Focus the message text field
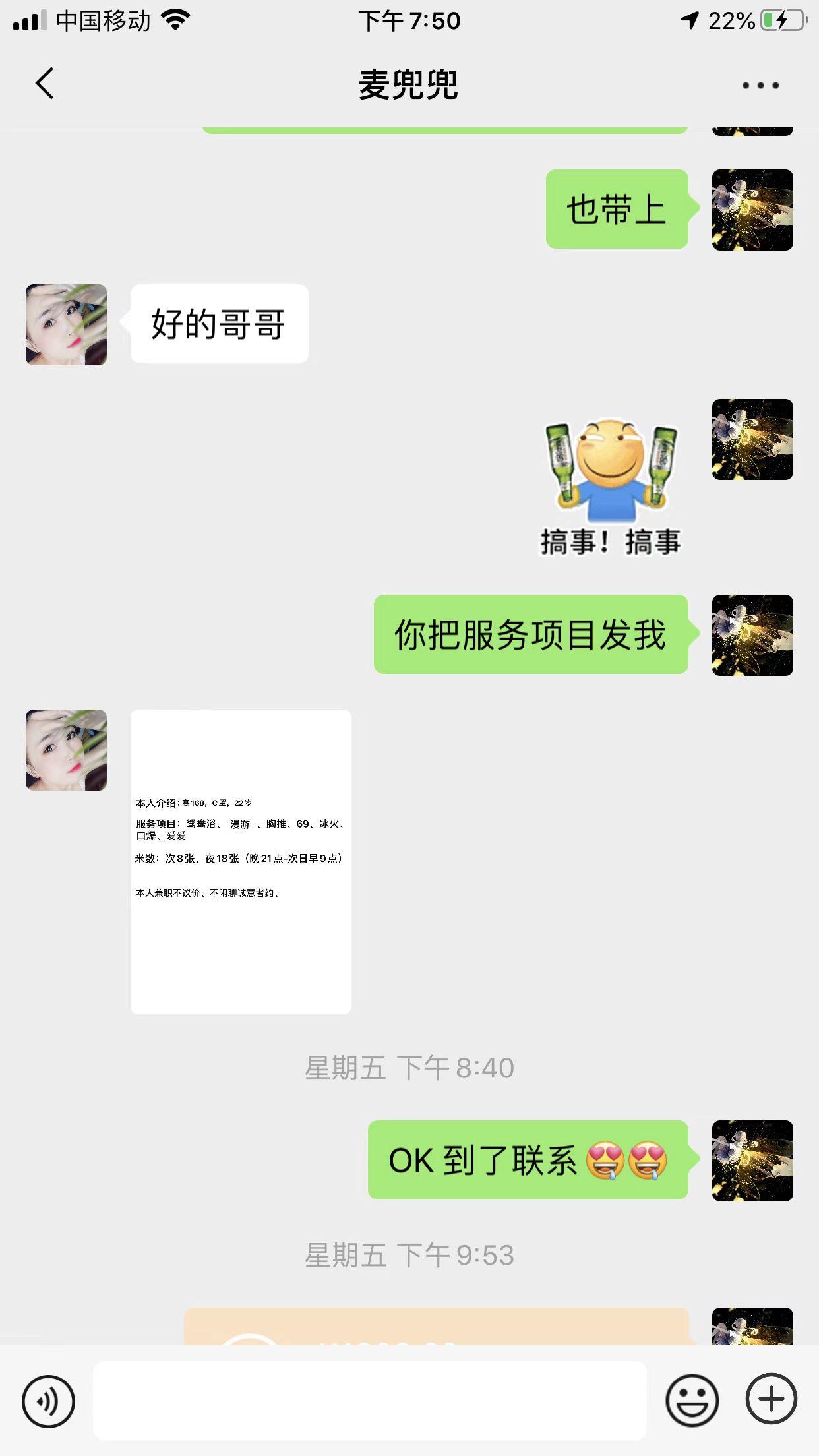The height and width of the screenshot is (1456, 819). [369, 1401]
